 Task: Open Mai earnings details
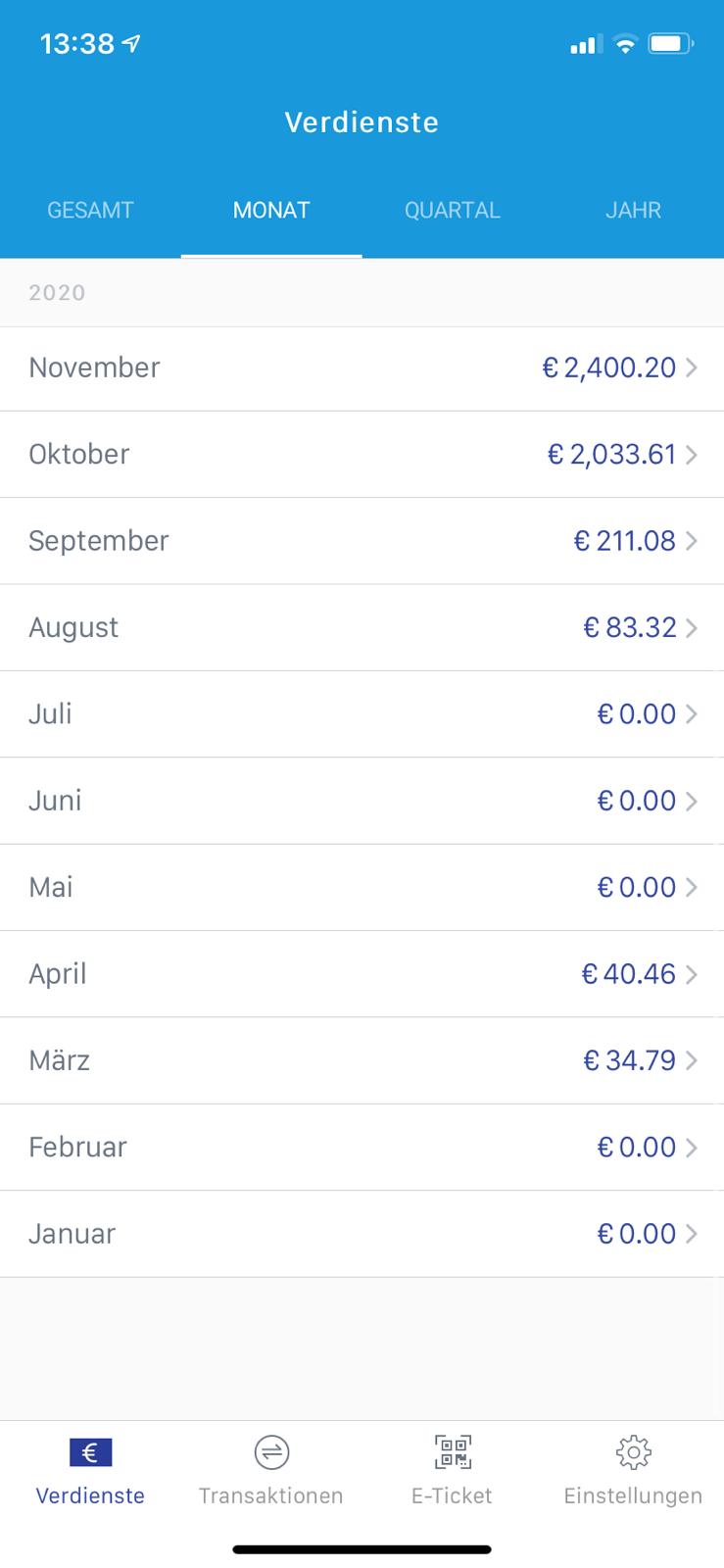click(x=362, y=888)
